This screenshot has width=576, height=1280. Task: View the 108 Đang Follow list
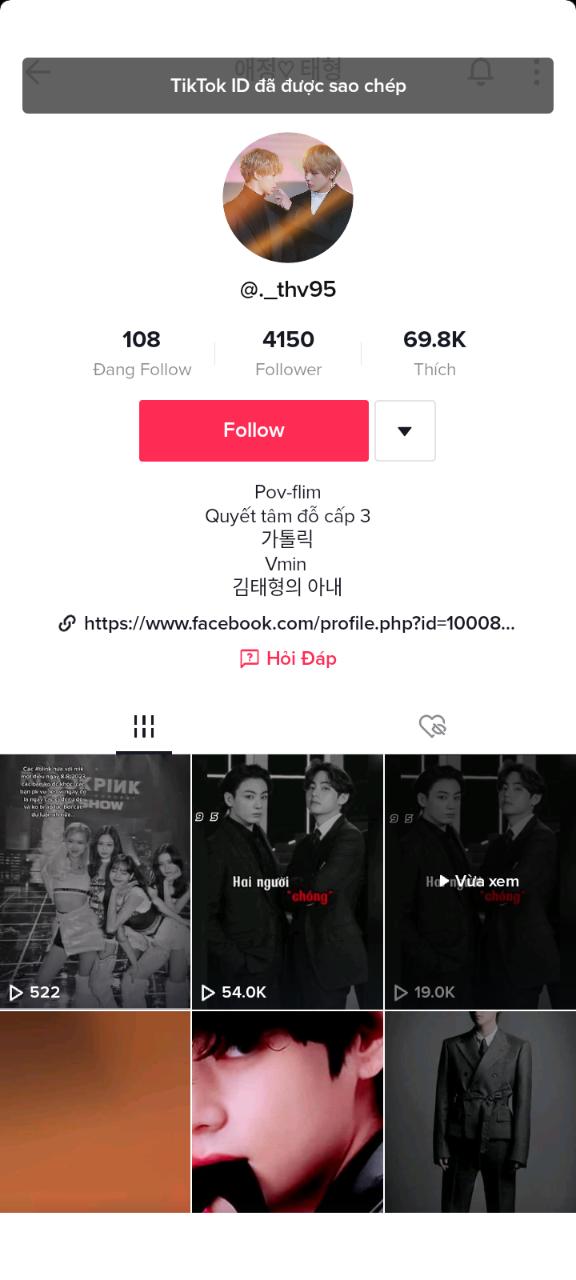tap(142, 353)
